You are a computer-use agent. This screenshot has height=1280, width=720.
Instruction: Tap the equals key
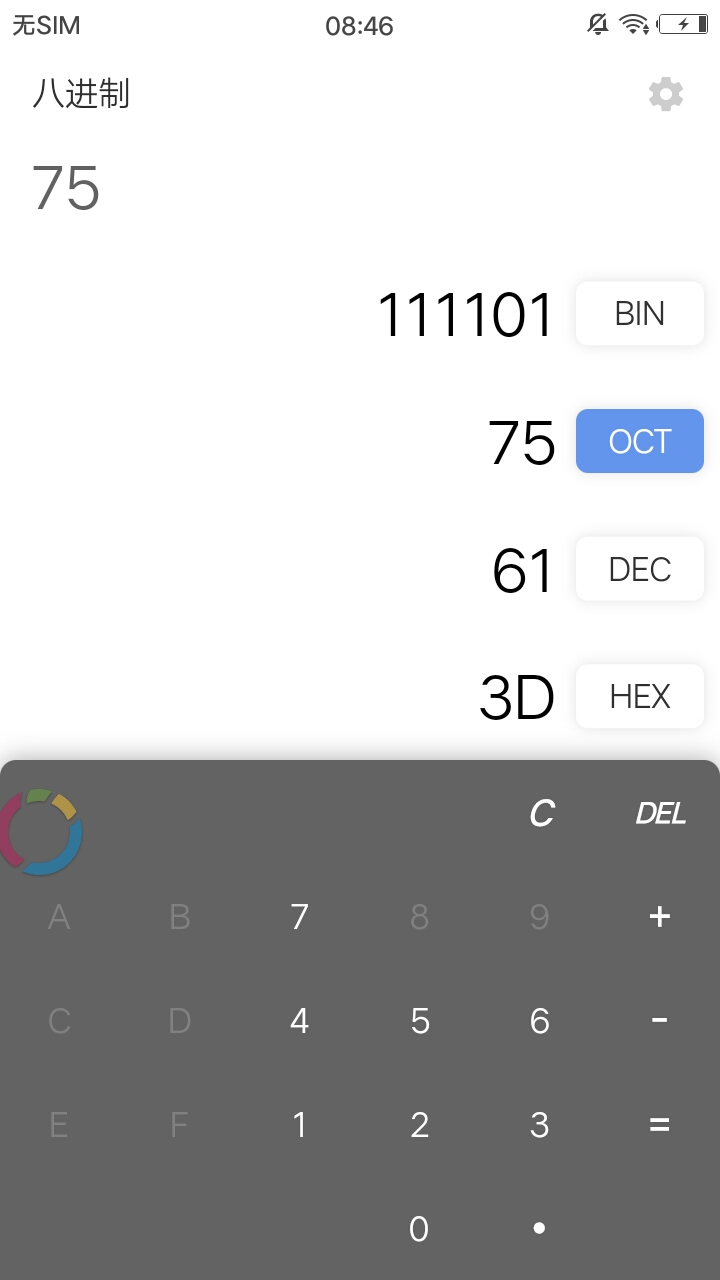(659, 1125)
